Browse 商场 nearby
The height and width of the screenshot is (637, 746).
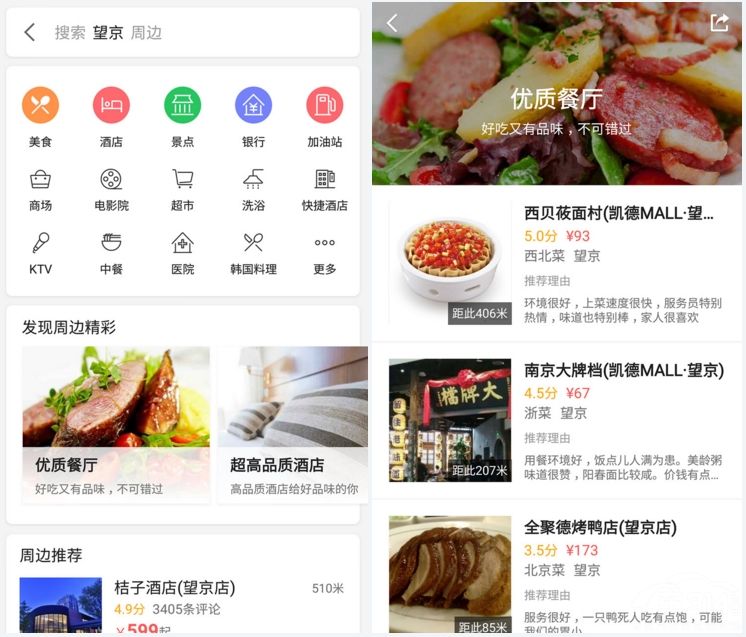tap(41, 189)
